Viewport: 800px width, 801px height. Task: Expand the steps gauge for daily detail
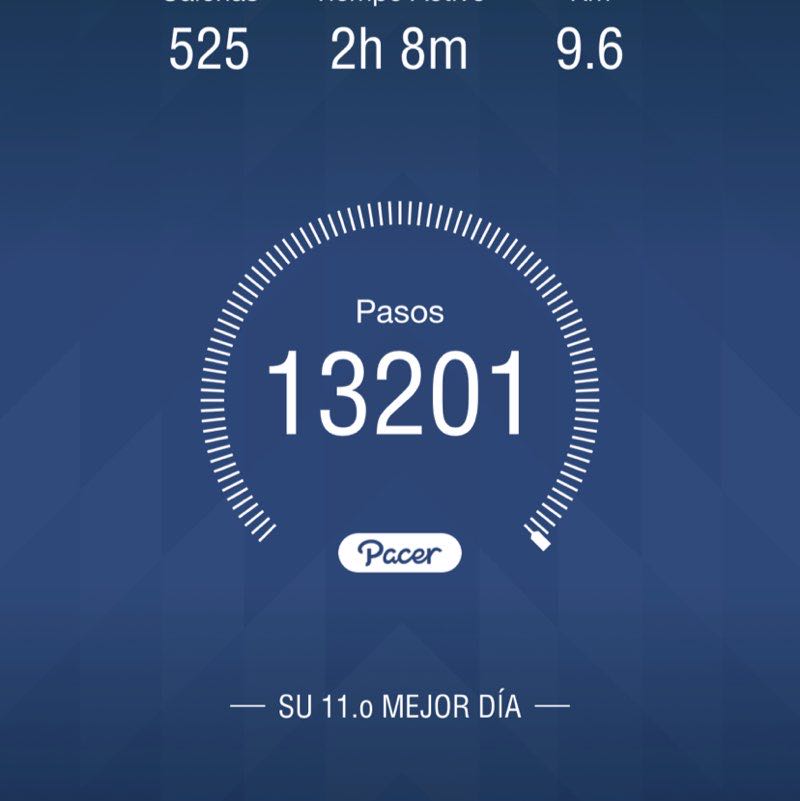[398, 383]
